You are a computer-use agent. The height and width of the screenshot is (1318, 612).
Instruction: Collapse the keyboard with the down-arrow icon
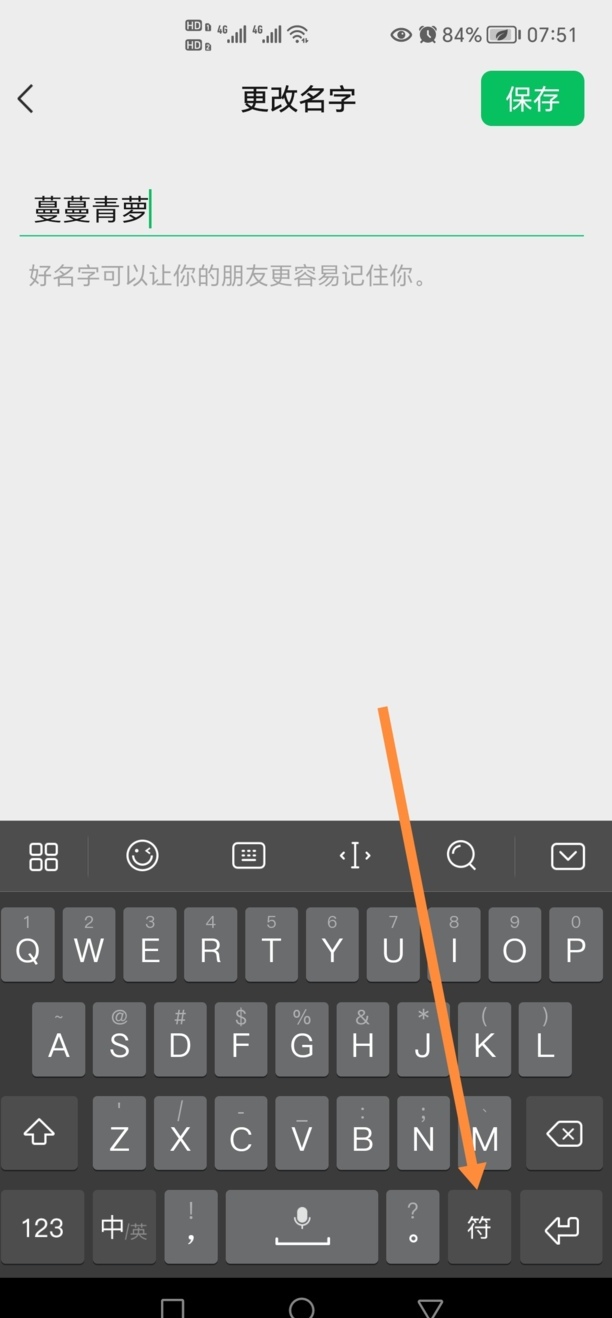[567, 856]
